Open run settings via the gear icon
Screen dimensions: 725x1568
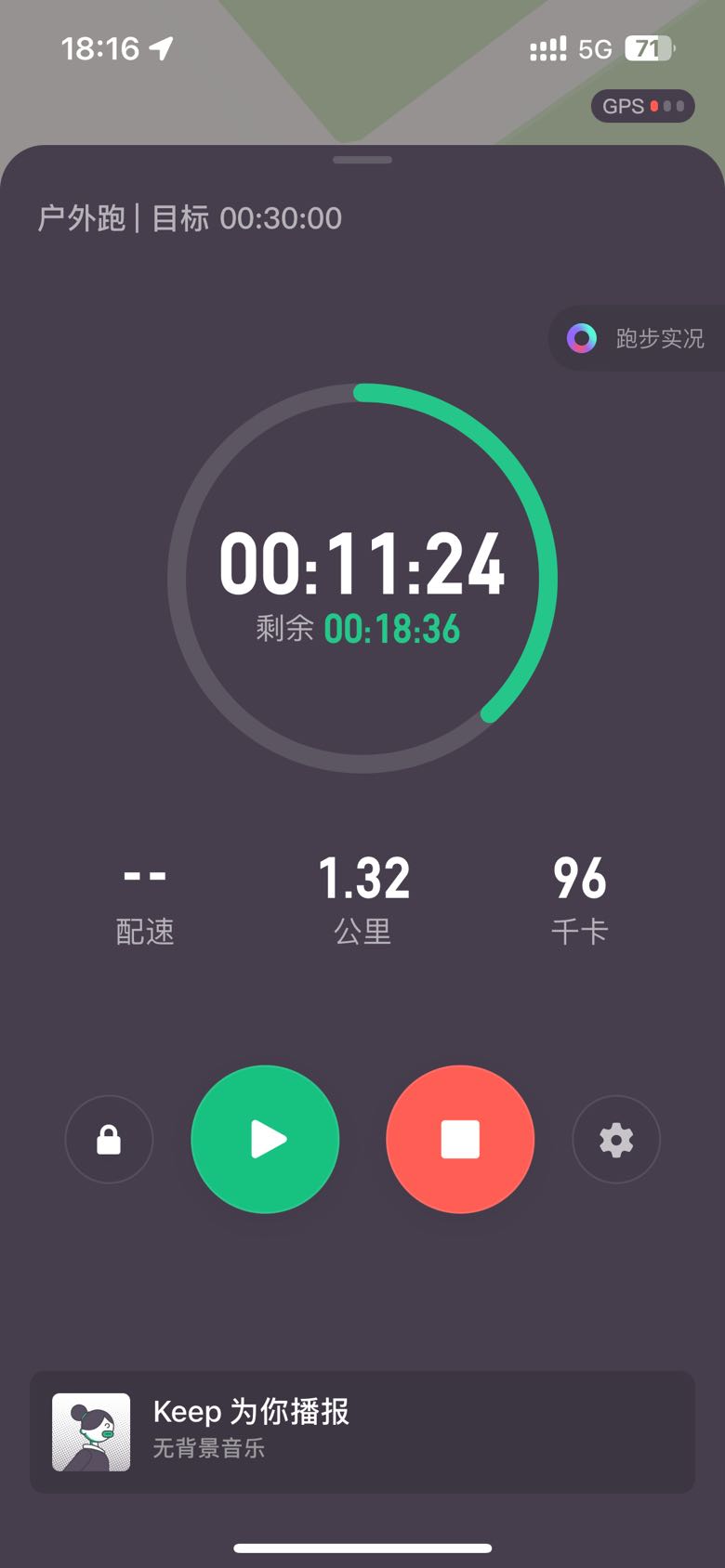616,1139
